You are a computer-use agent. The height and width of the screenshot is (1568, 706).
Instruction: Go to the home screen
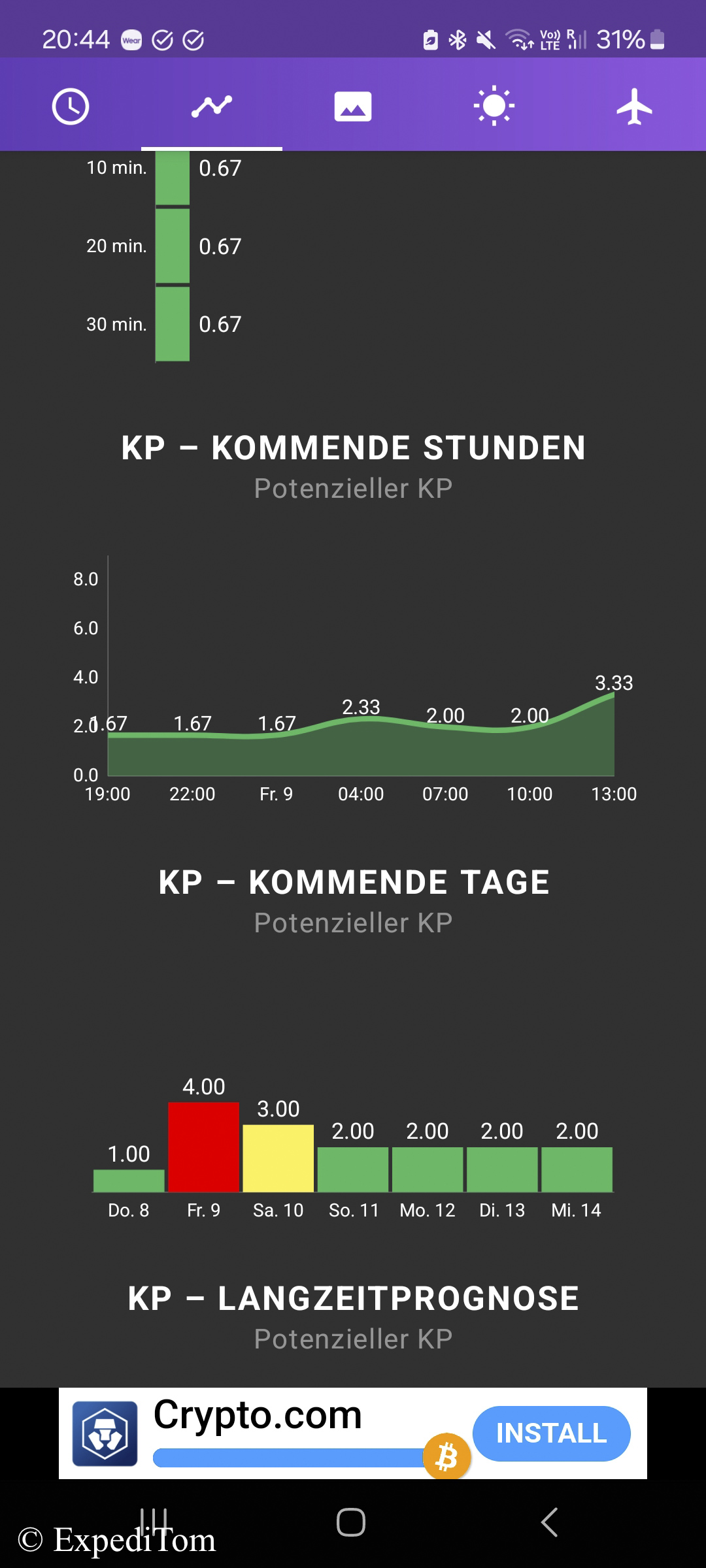click(x=351, y=1522)
